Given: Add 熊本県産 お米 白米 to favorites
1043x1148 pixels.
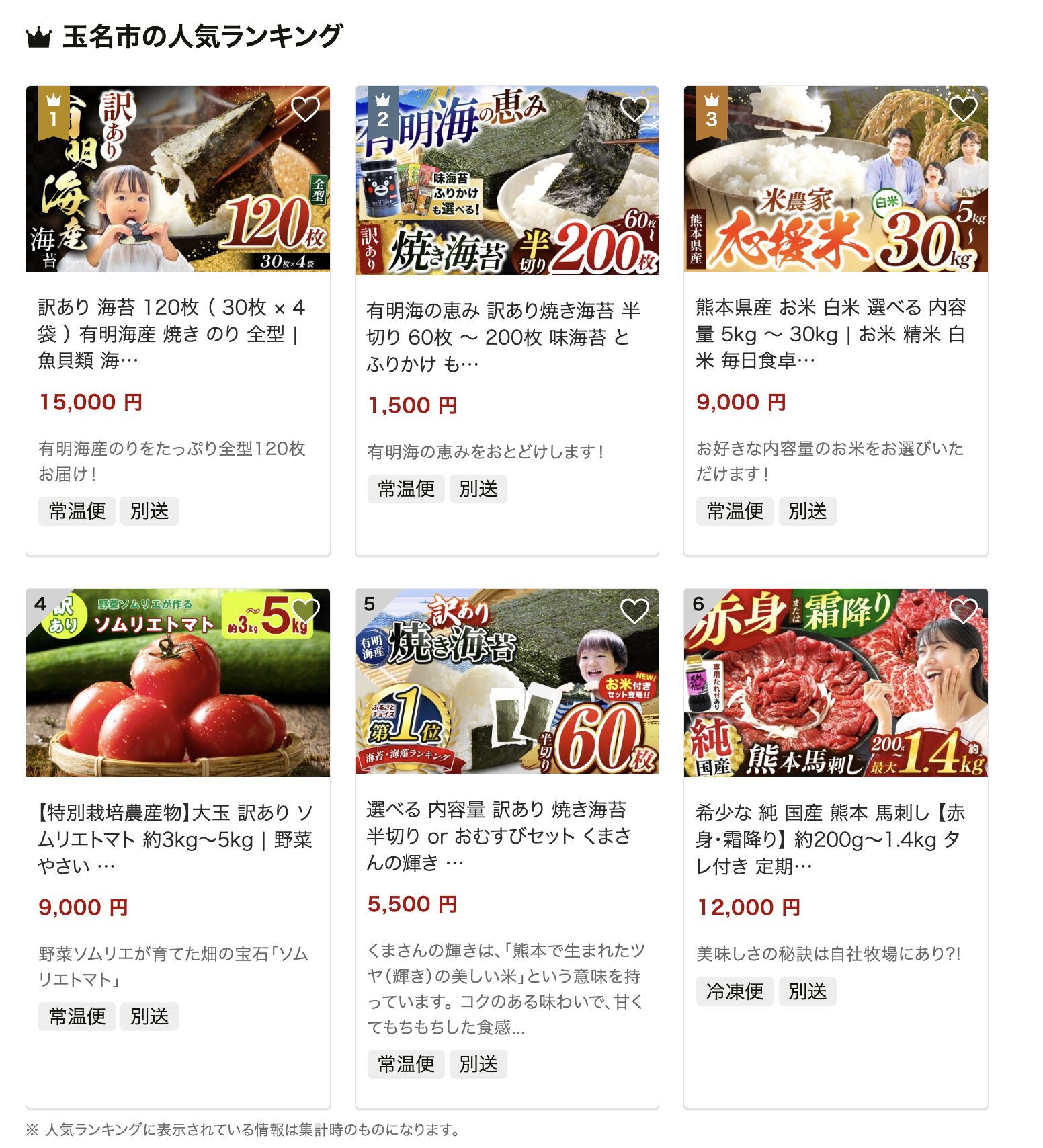Looking at the screenshot, I should pos(962,108).
